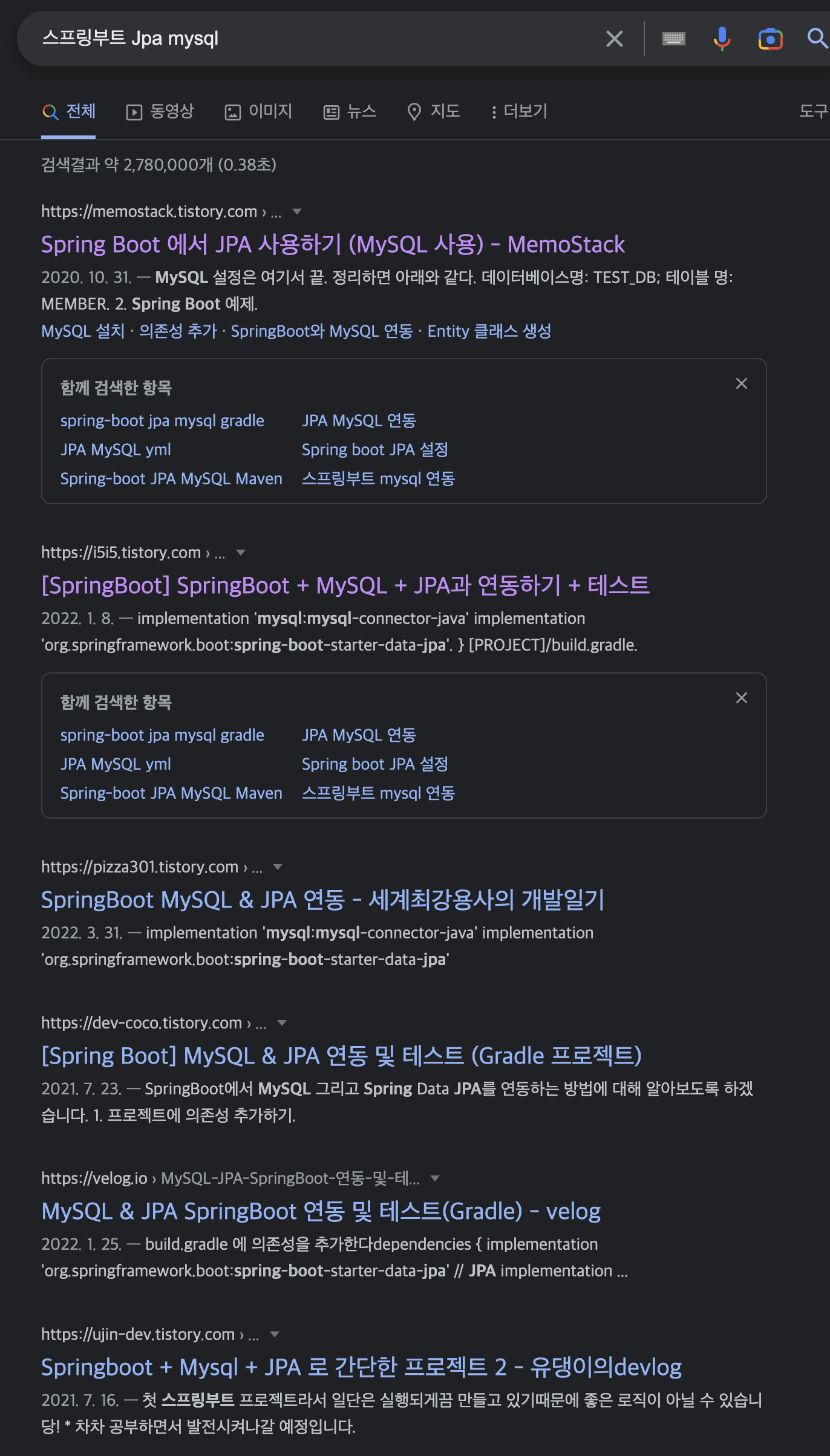Open image search with the camera icon

[x=770, y=39]
